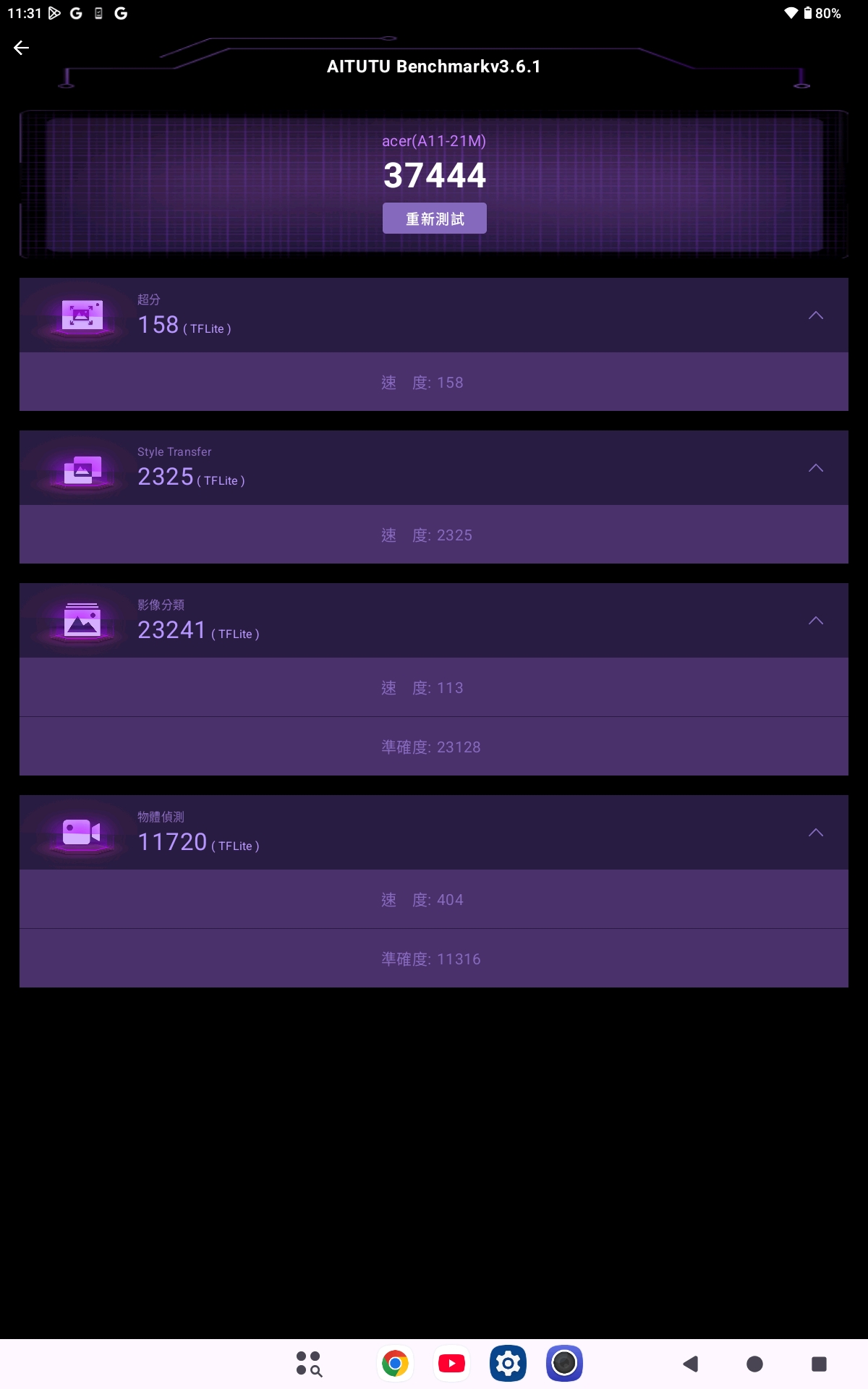
Task: Tap the system home button
Action: tap(754, 1364)
